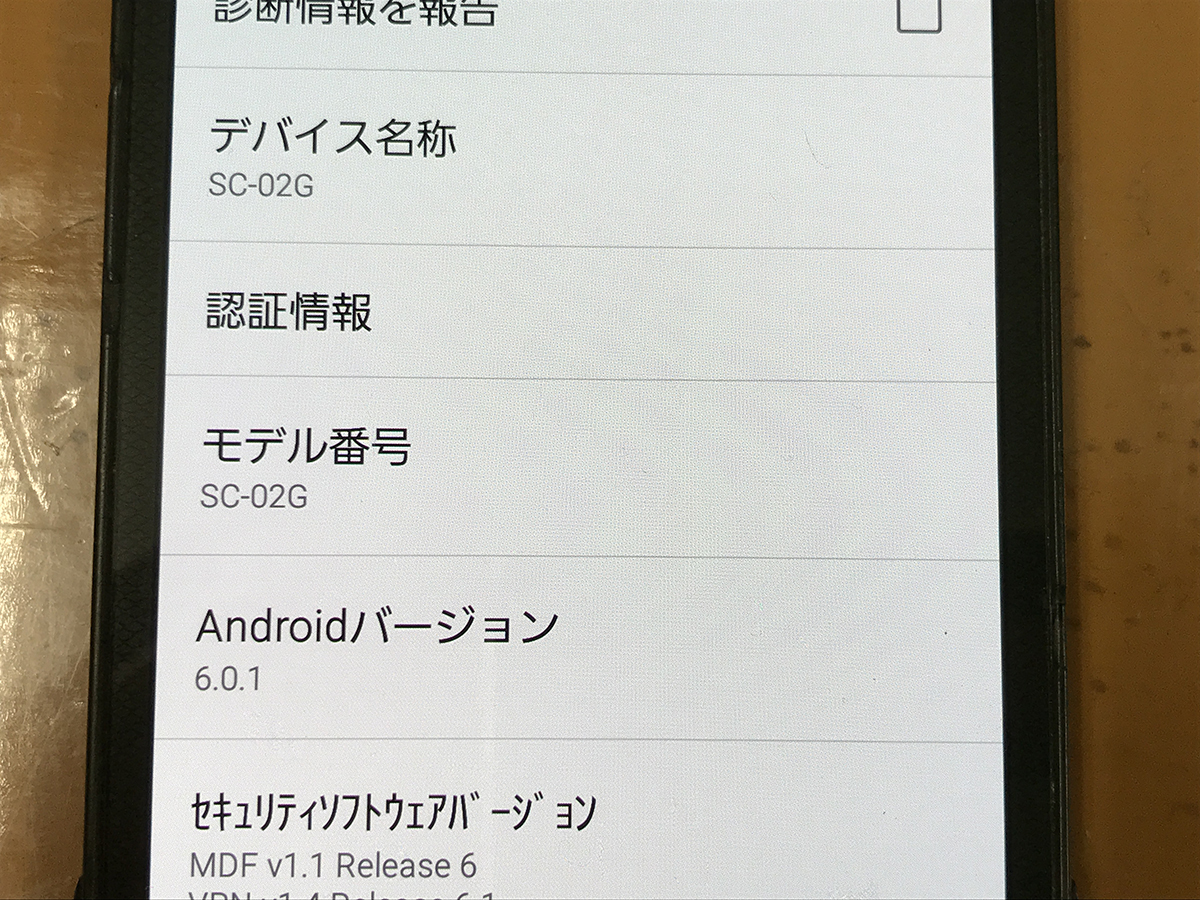Tap the Androidバージョン row
Screen dimensions: 1200x900
pyautogui.click(x=580, y=648)
